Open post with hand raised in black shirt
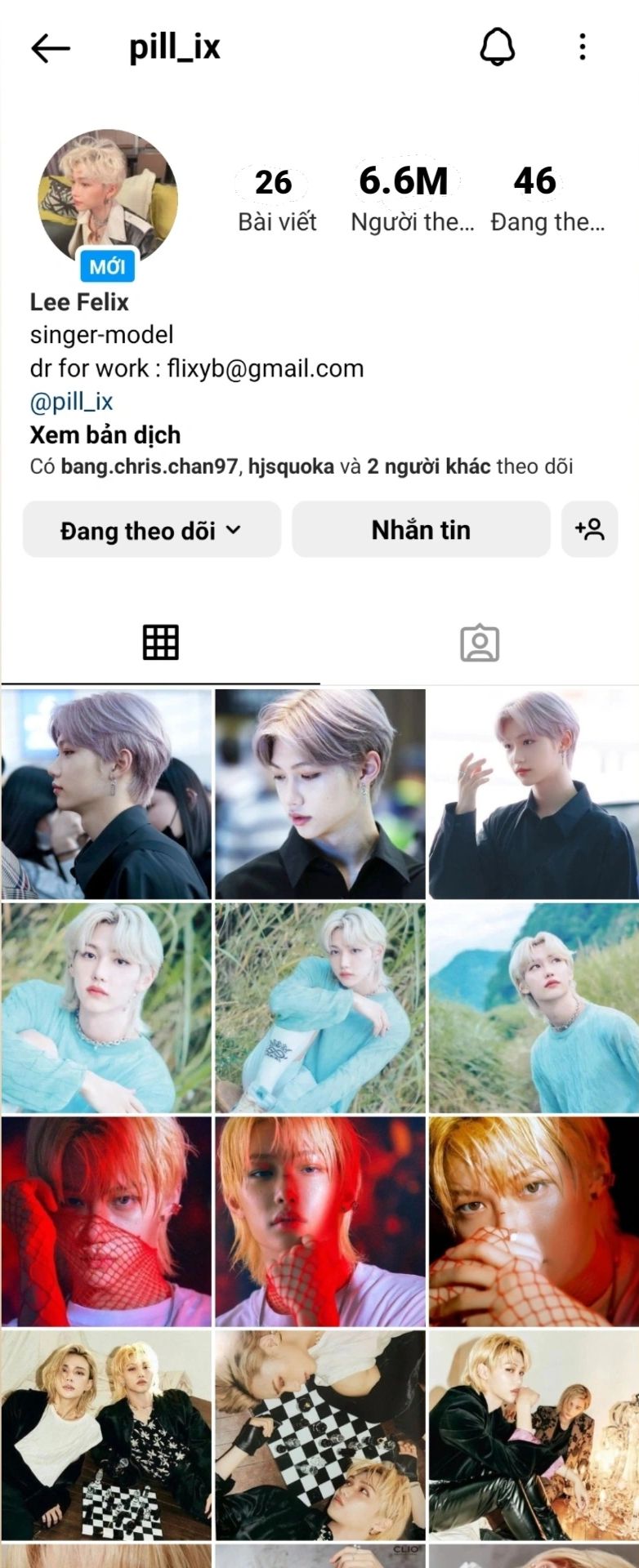The width and height of the screenshot is (639, 1568). [x=534, y=794]
